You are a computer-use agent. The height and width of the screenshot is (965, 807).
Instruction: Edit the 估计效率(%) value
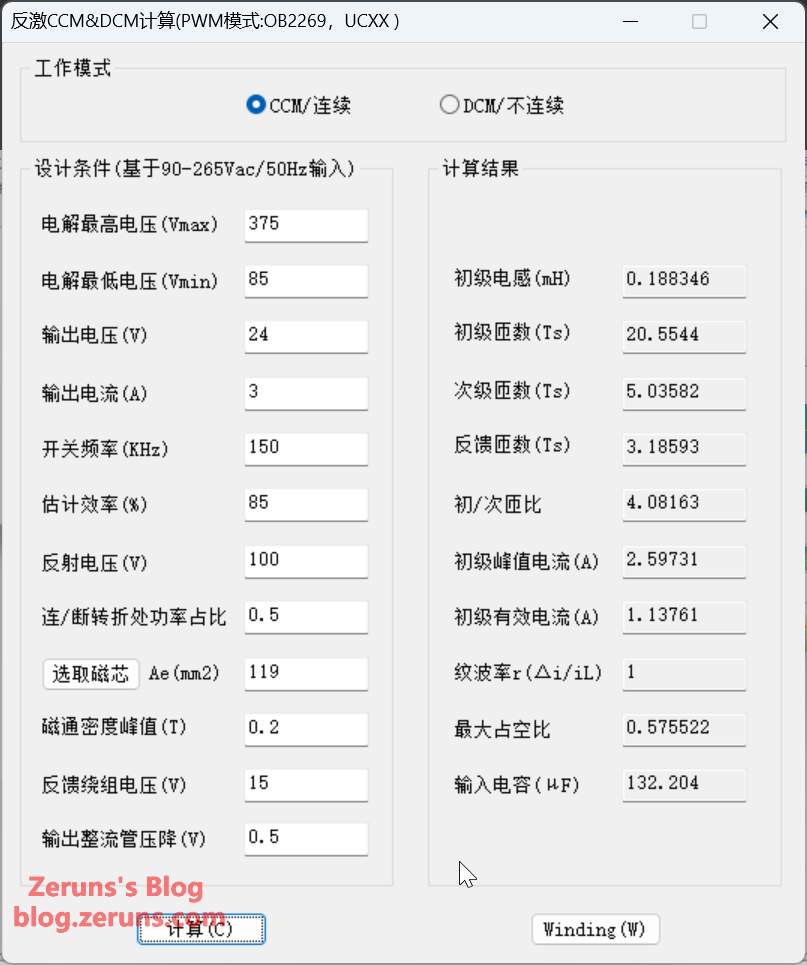(x=305, y=503)
